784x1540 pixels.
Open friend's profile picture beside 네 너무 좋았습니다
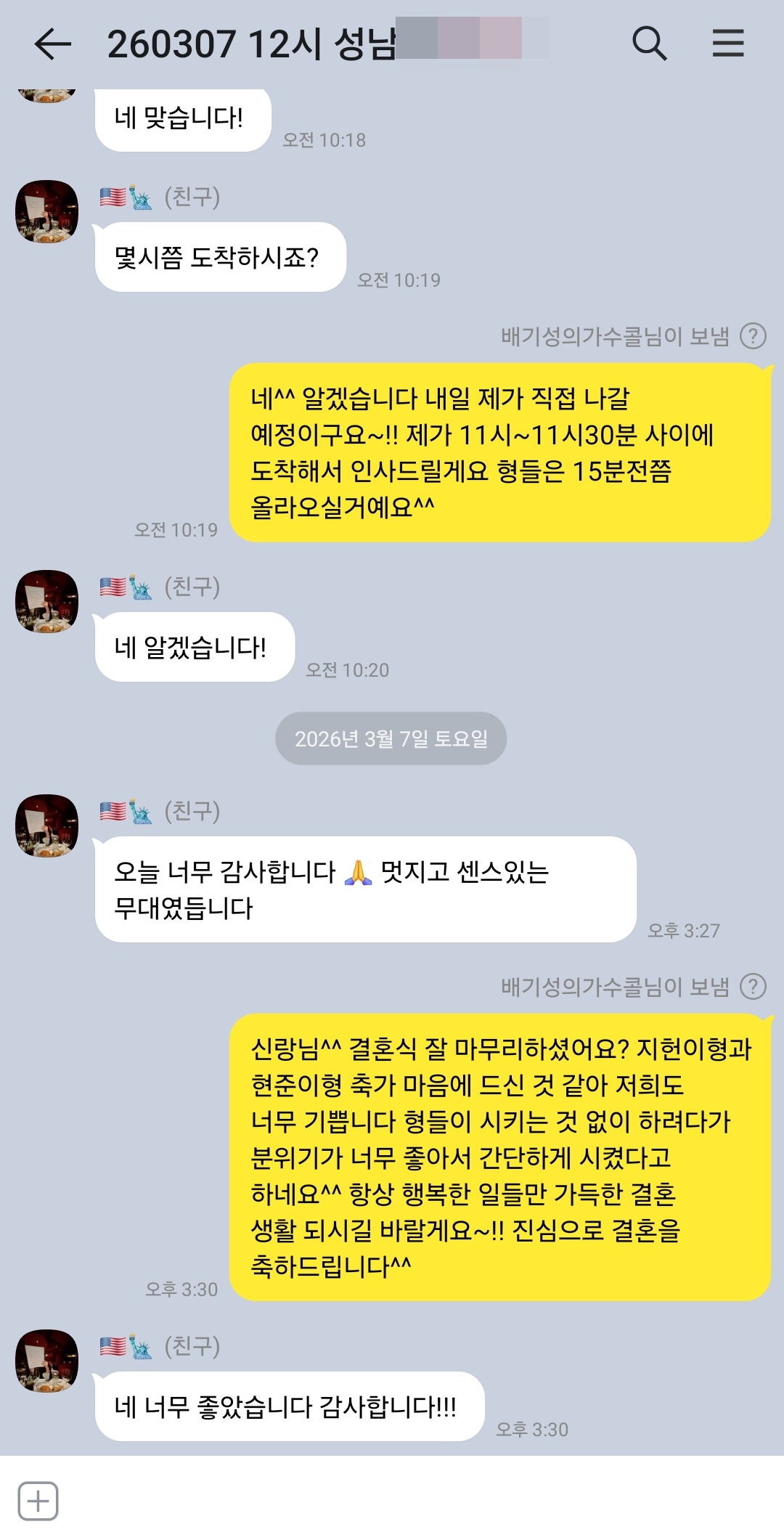pos(47,1360)
